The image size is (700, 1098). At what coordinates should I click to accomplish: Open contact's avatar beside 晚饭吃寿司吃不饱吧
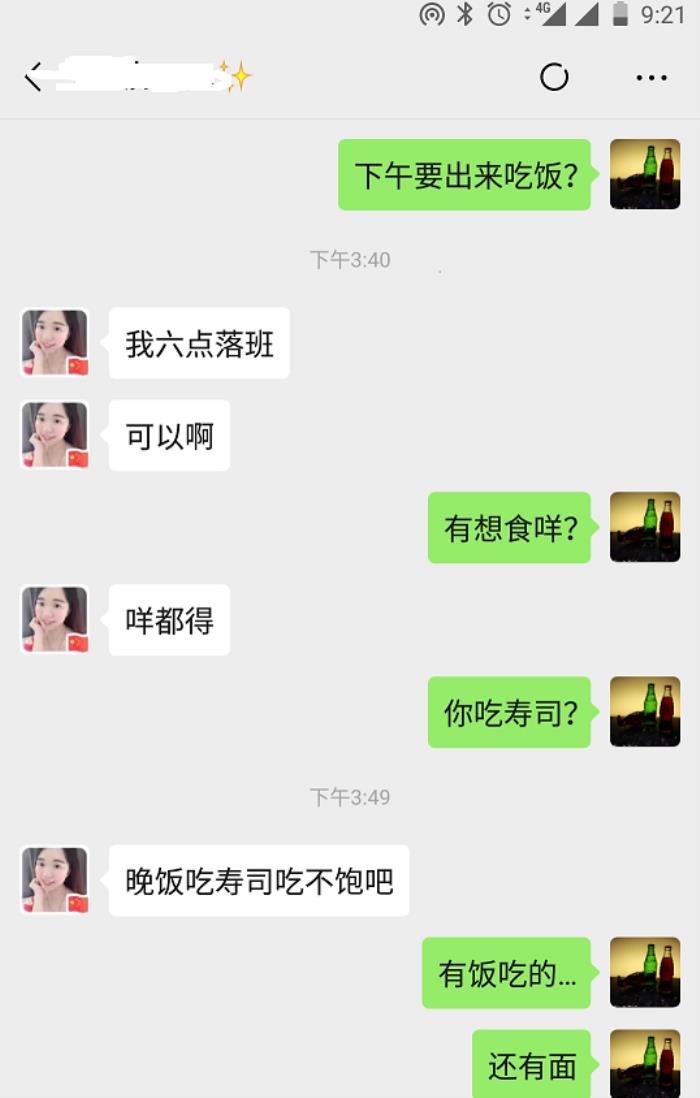(x=55, y=880)
